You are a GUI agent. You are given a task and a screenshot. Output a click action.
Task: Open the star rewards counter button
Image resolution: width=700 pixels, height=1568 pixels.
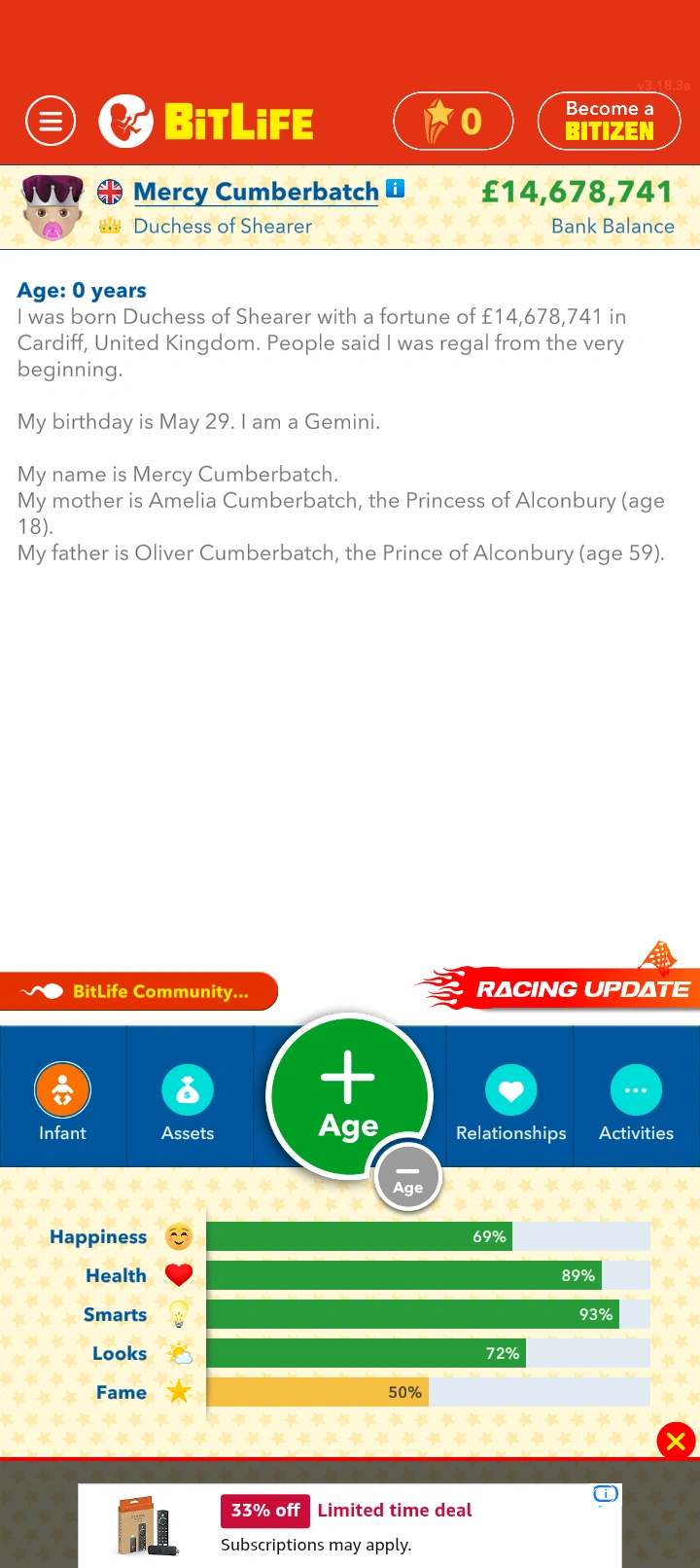pyautogui.click(x=453, y=122)
